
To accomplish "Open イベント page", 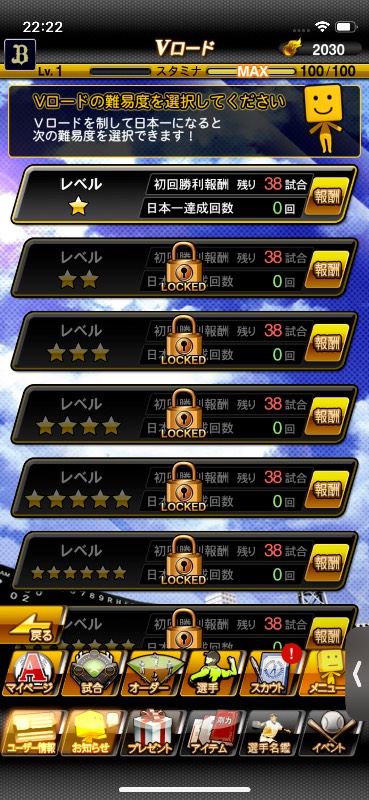I will click(x=332, y=734).
